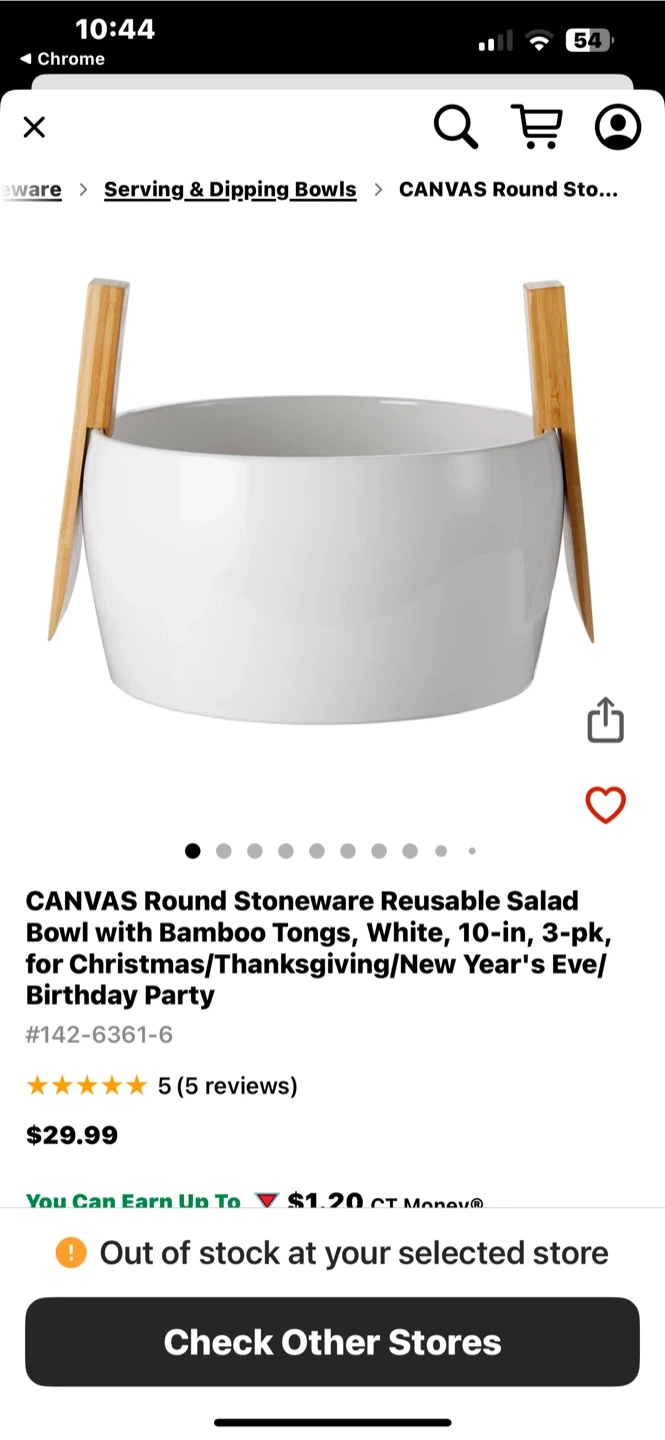
Task: Open the 5 reviews rating
Action: click(162, 1086)
